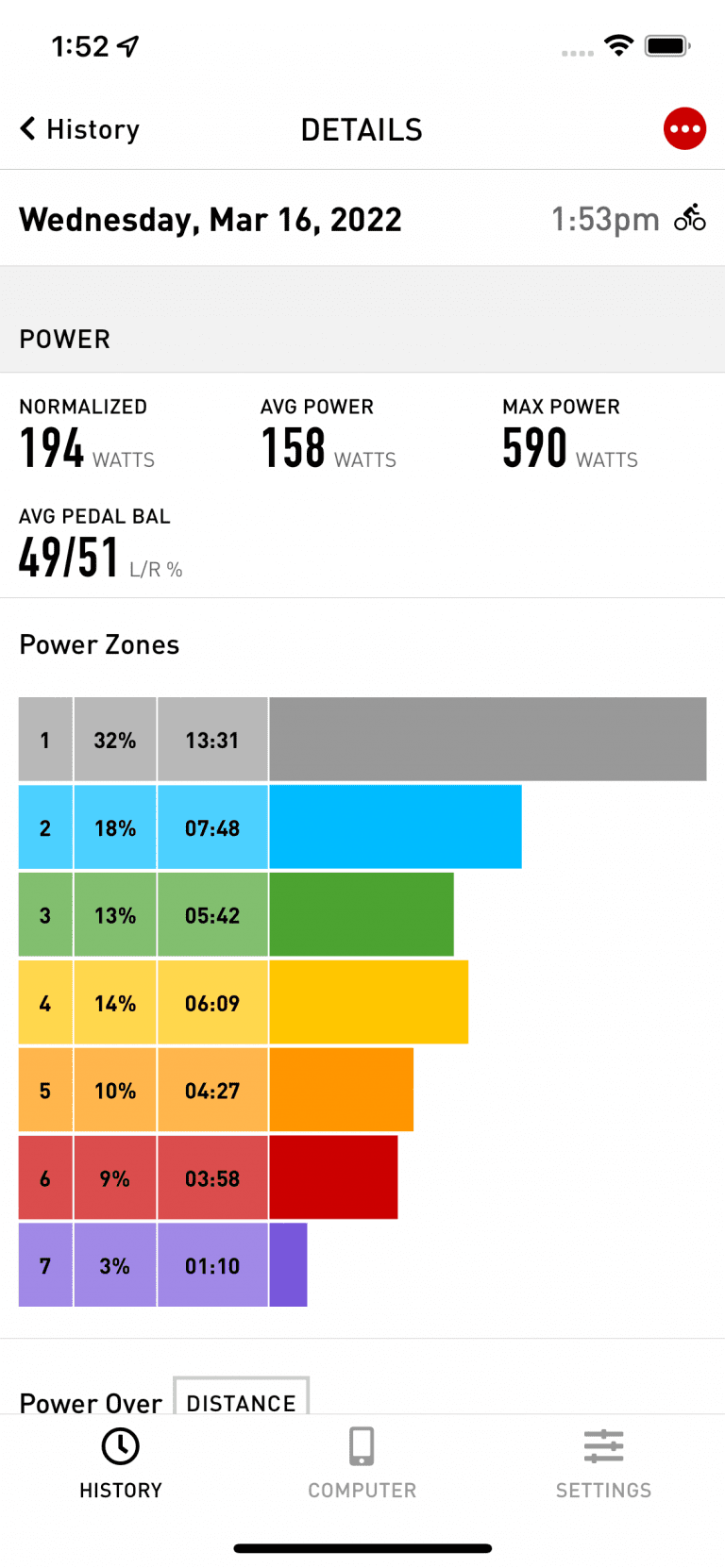Tap the back chevron beside History

[x=26, y=128]
